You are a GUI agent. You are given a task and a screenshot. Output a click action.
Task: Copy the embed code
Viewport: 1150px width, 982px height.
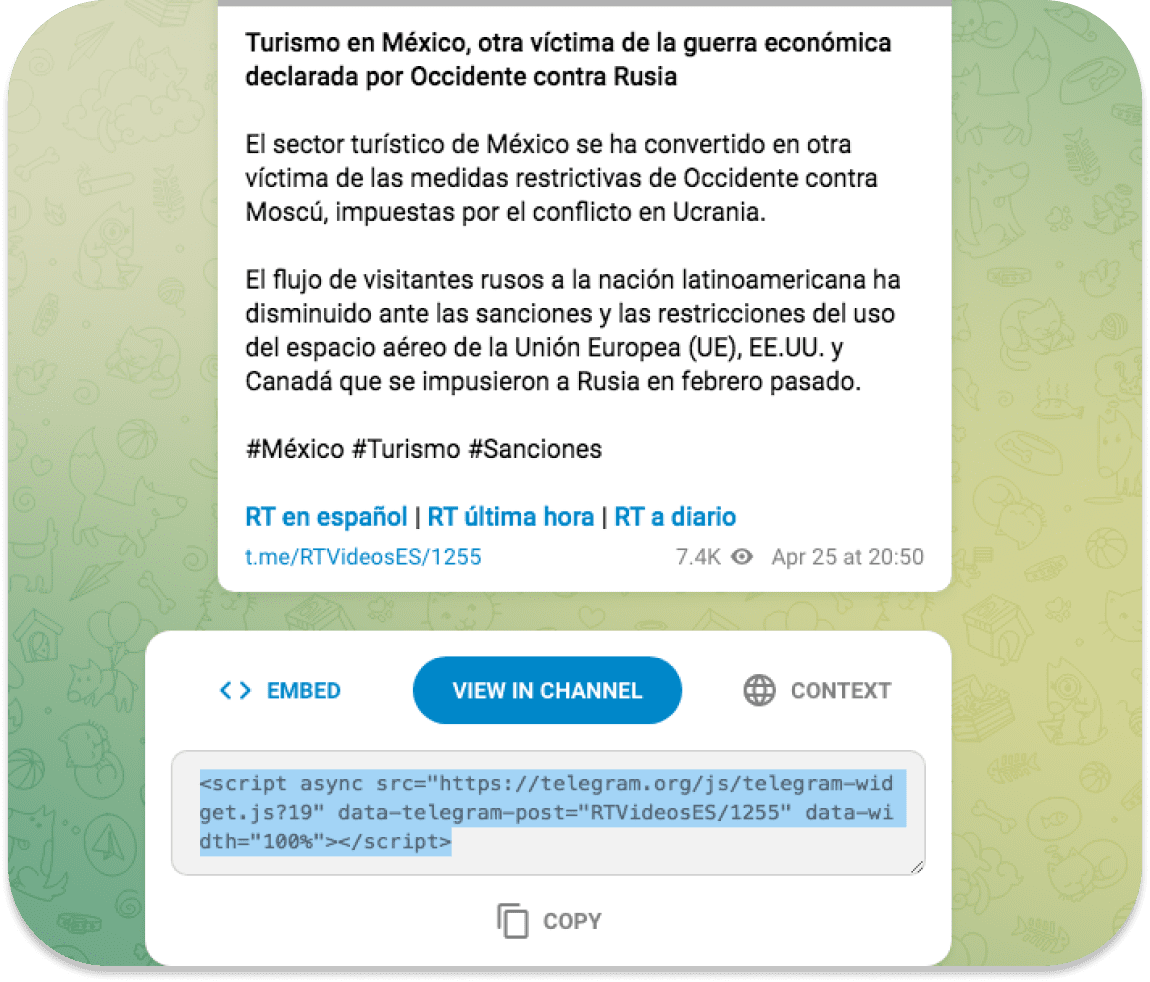pos(549,920)
